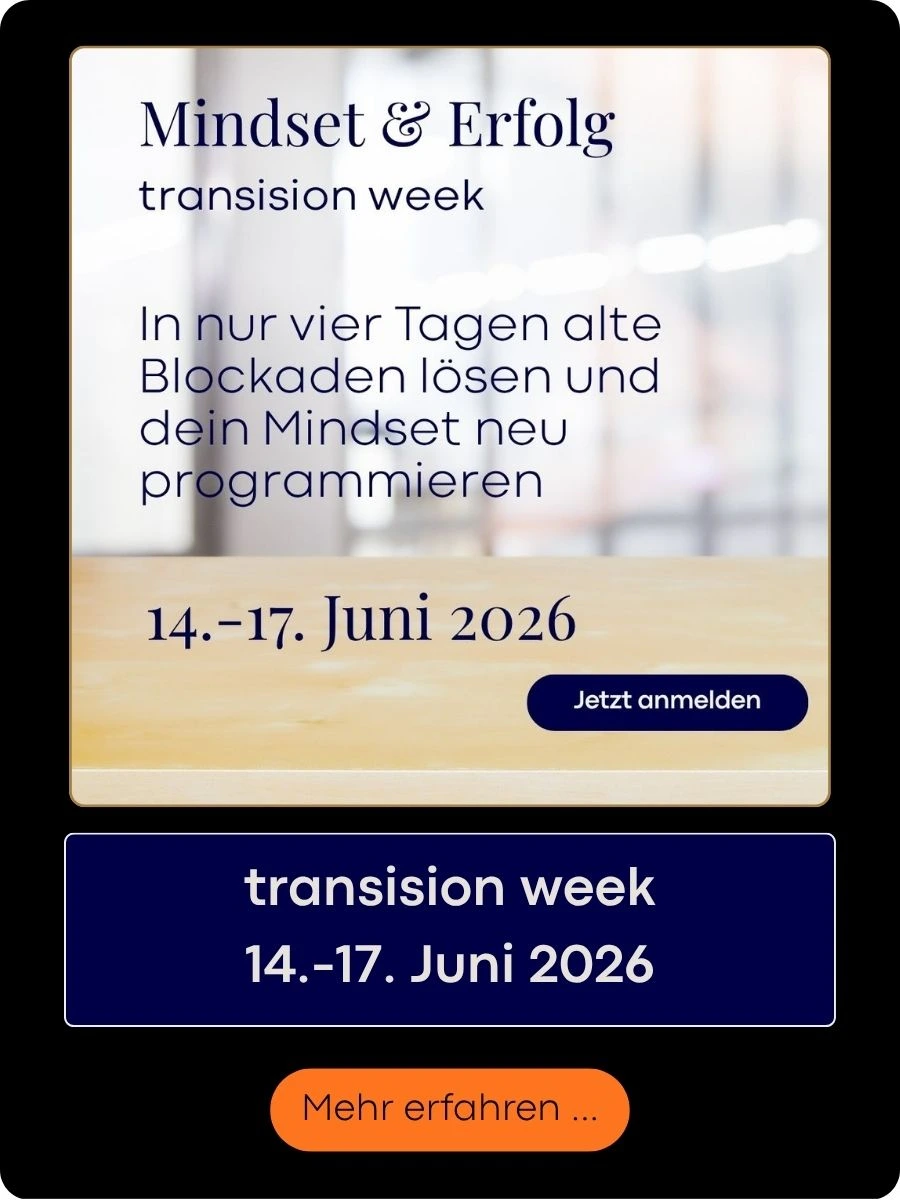This screenshot has height=1200, width=900.
Task: Tap the Mehr erfahren button
Action: 449,1109
